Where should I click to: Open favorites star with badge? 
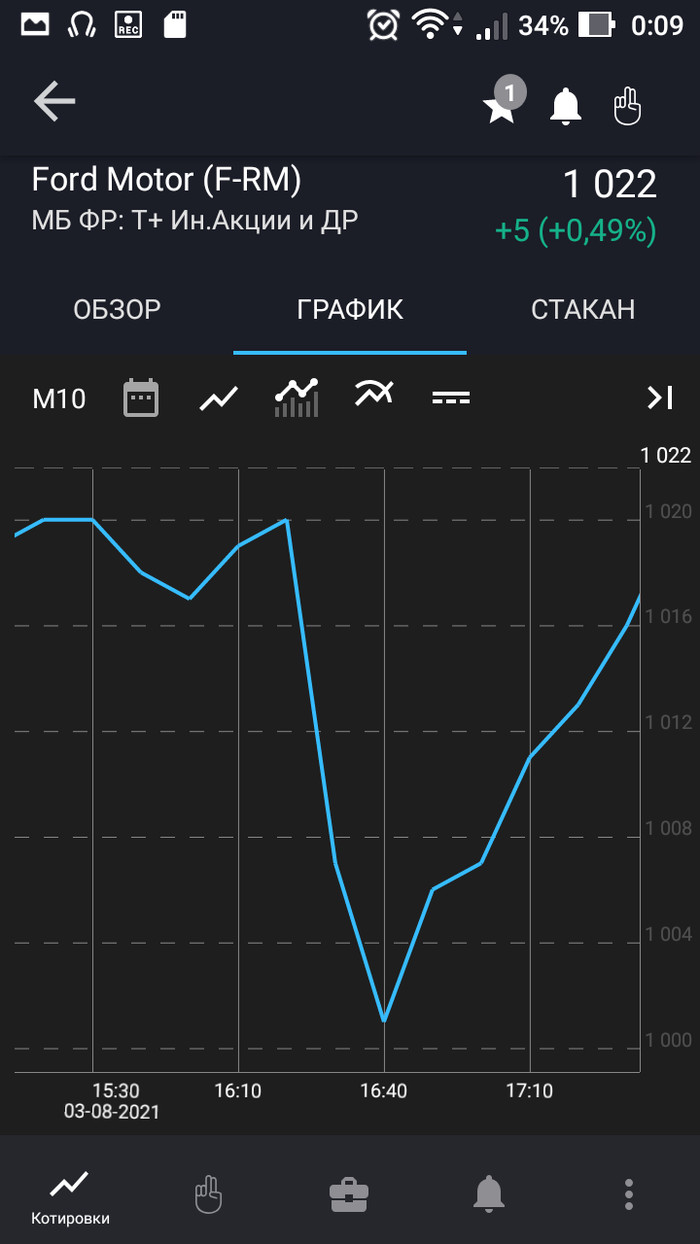pos(501,103)
